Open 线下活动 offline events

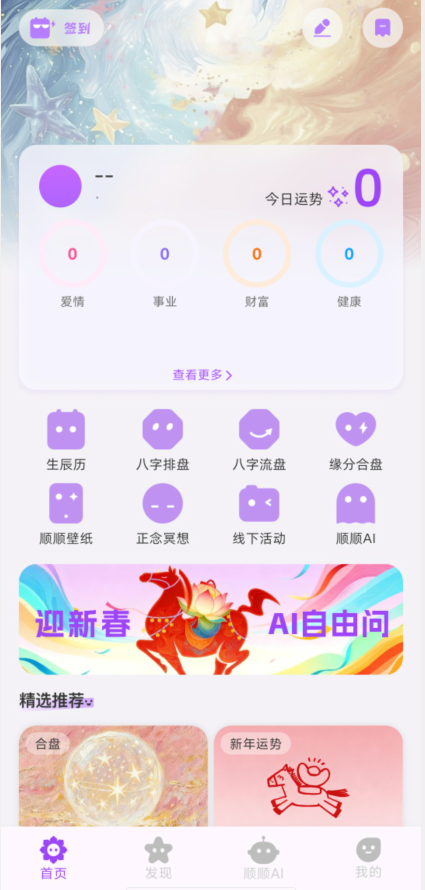click(259, 514)
